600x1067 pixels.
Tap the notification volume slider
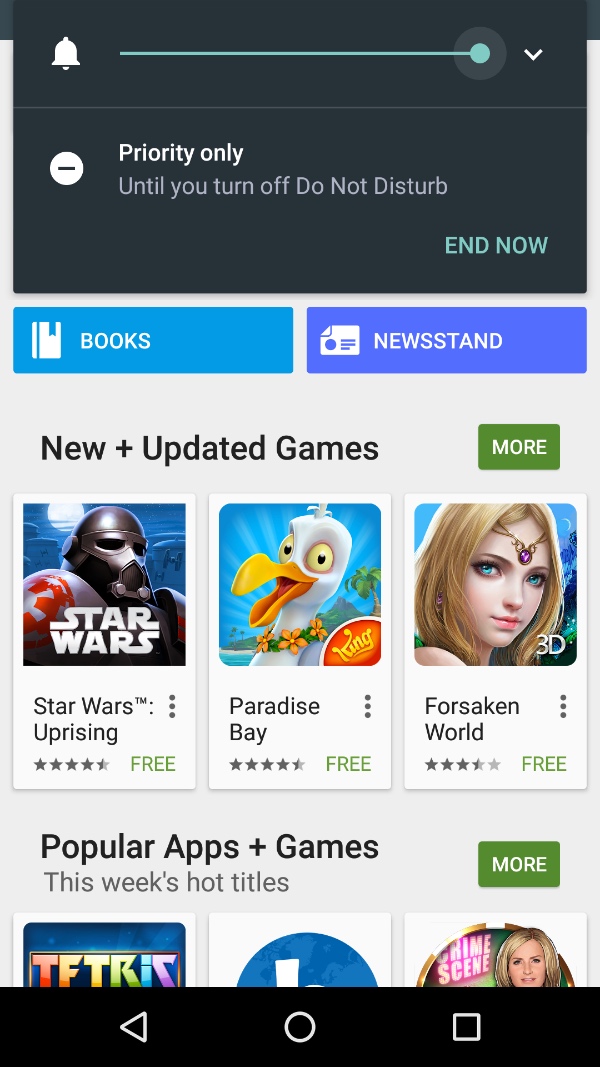pos(300,54)
